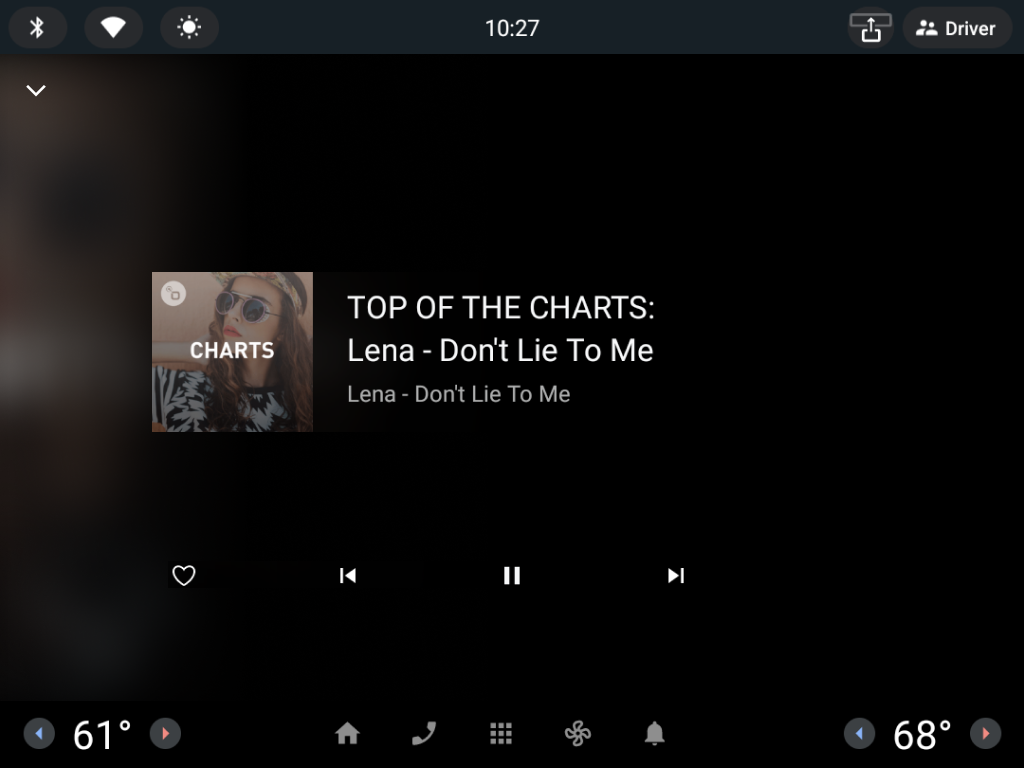
Task: Pause the playing song
Action: [x=512, y=575]
